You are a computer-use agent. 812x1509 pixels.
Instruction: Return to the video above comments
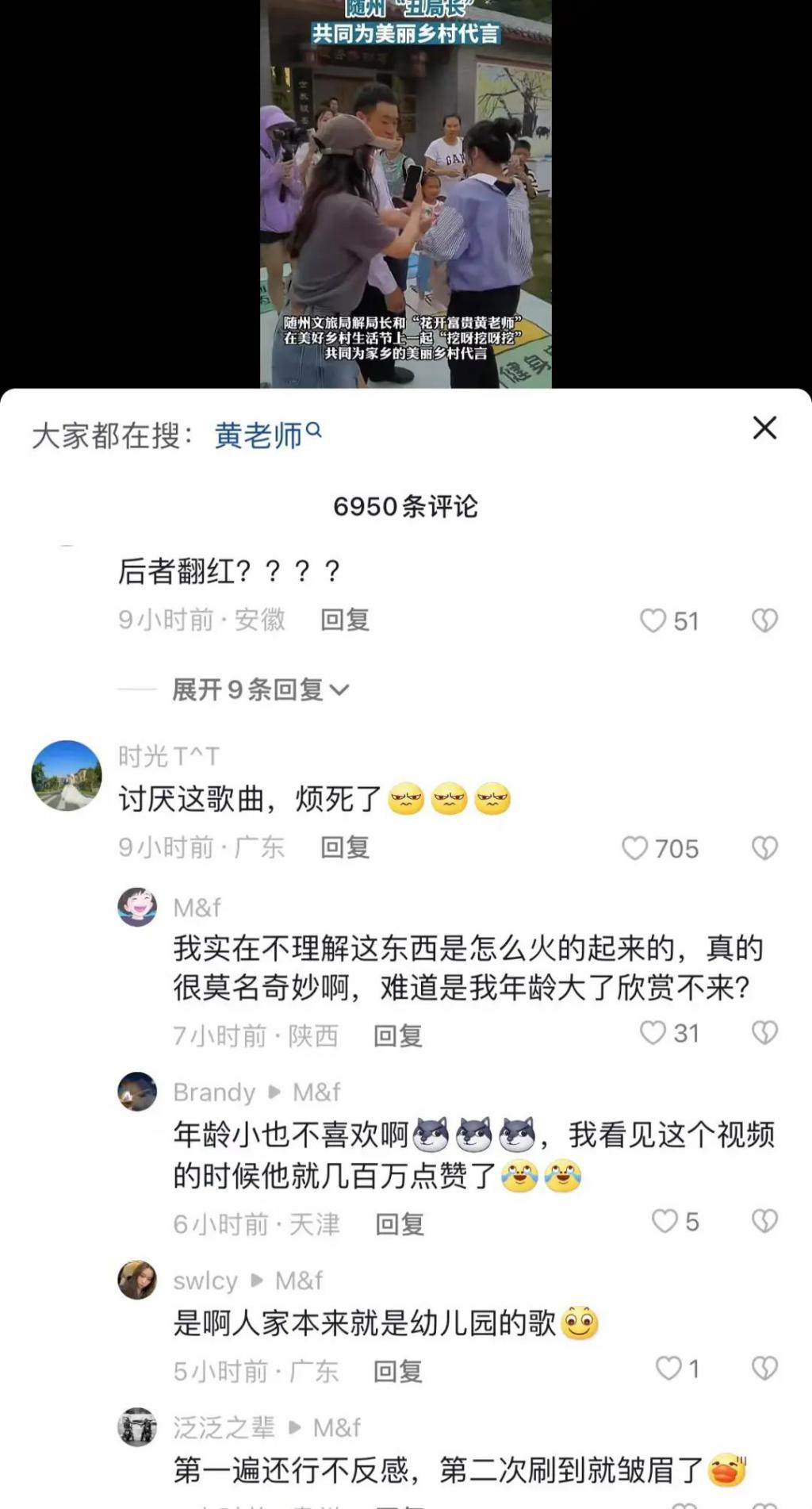[x=406, y=194]
